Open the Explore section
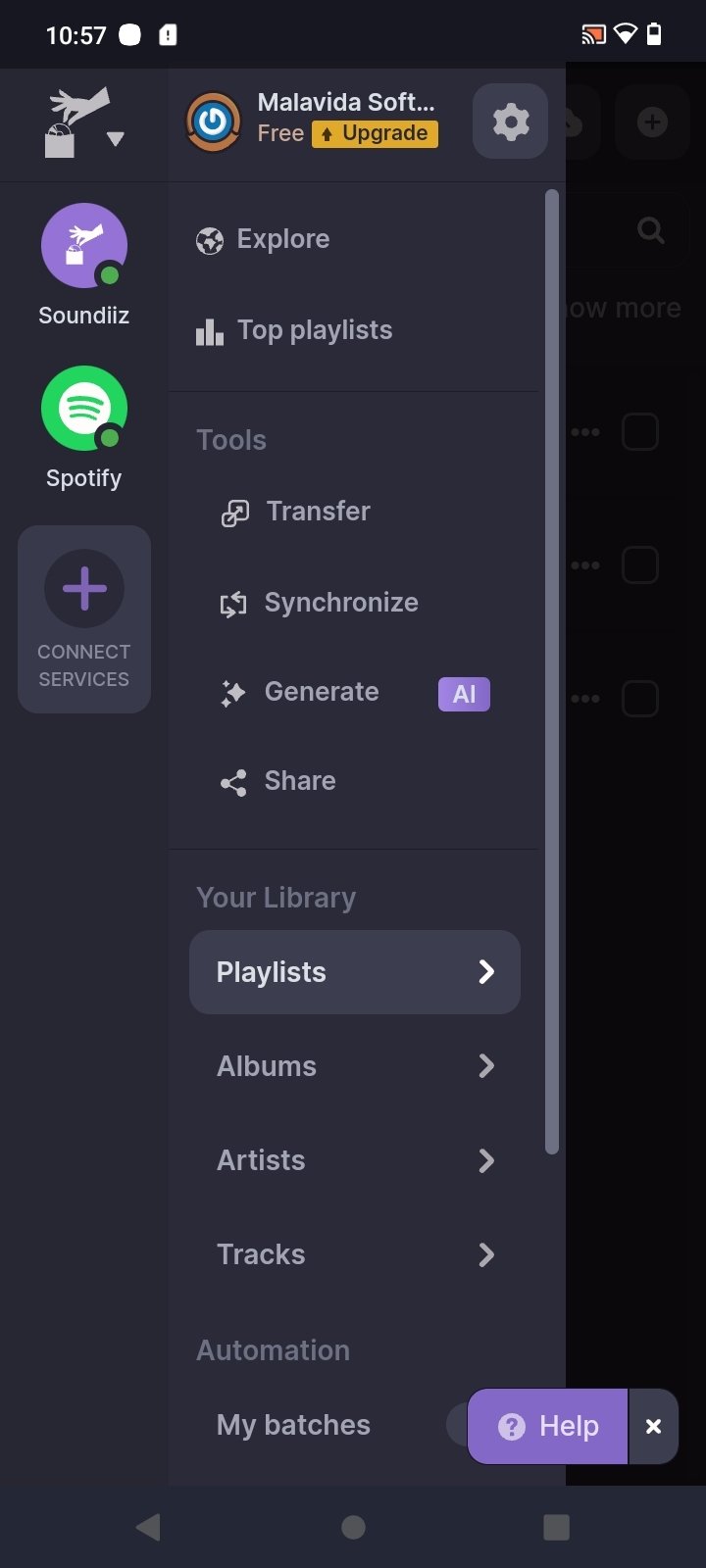The width and height of the screenshot is (706, 1568). (282, 239)
